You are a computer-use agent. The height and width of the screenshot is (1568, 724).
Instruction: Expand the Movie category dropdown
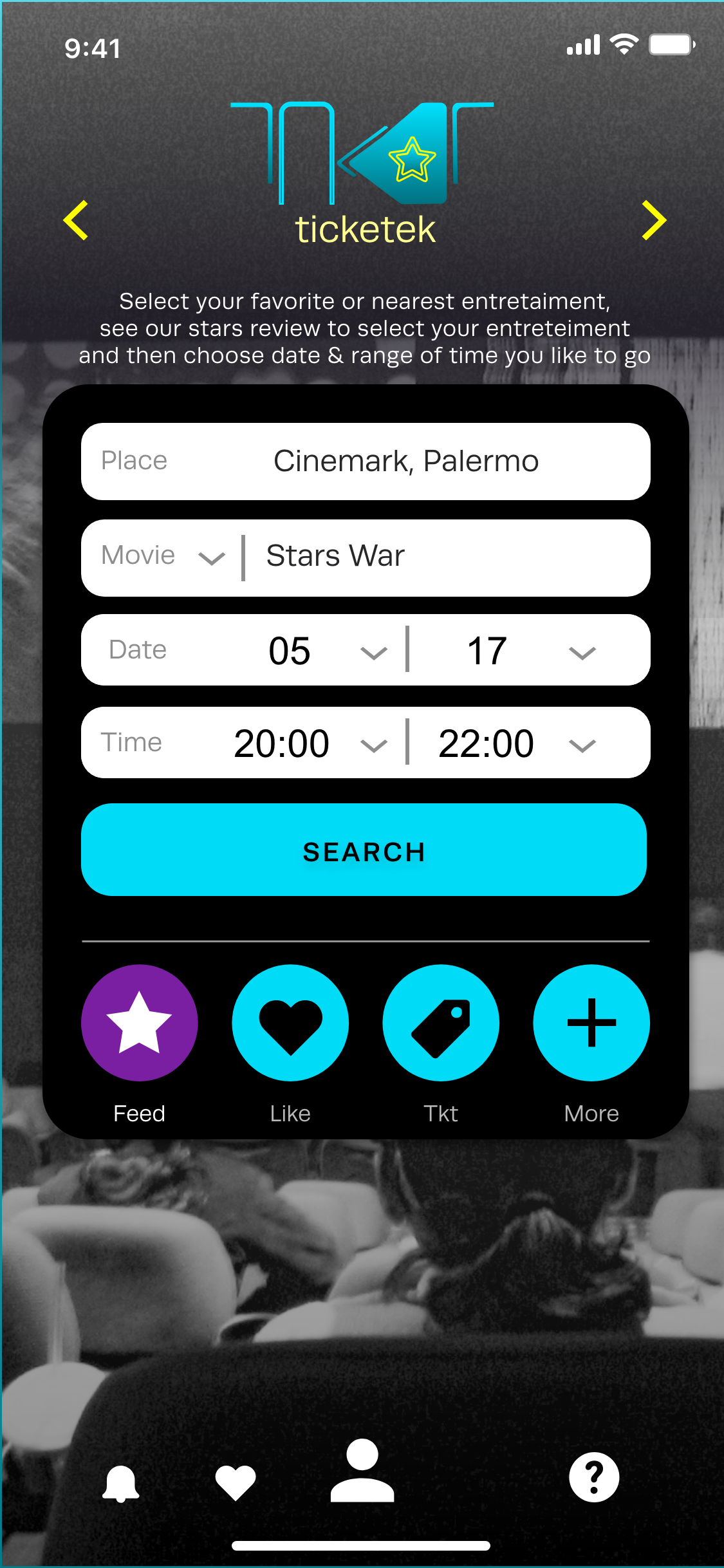(x=211, y=557)
